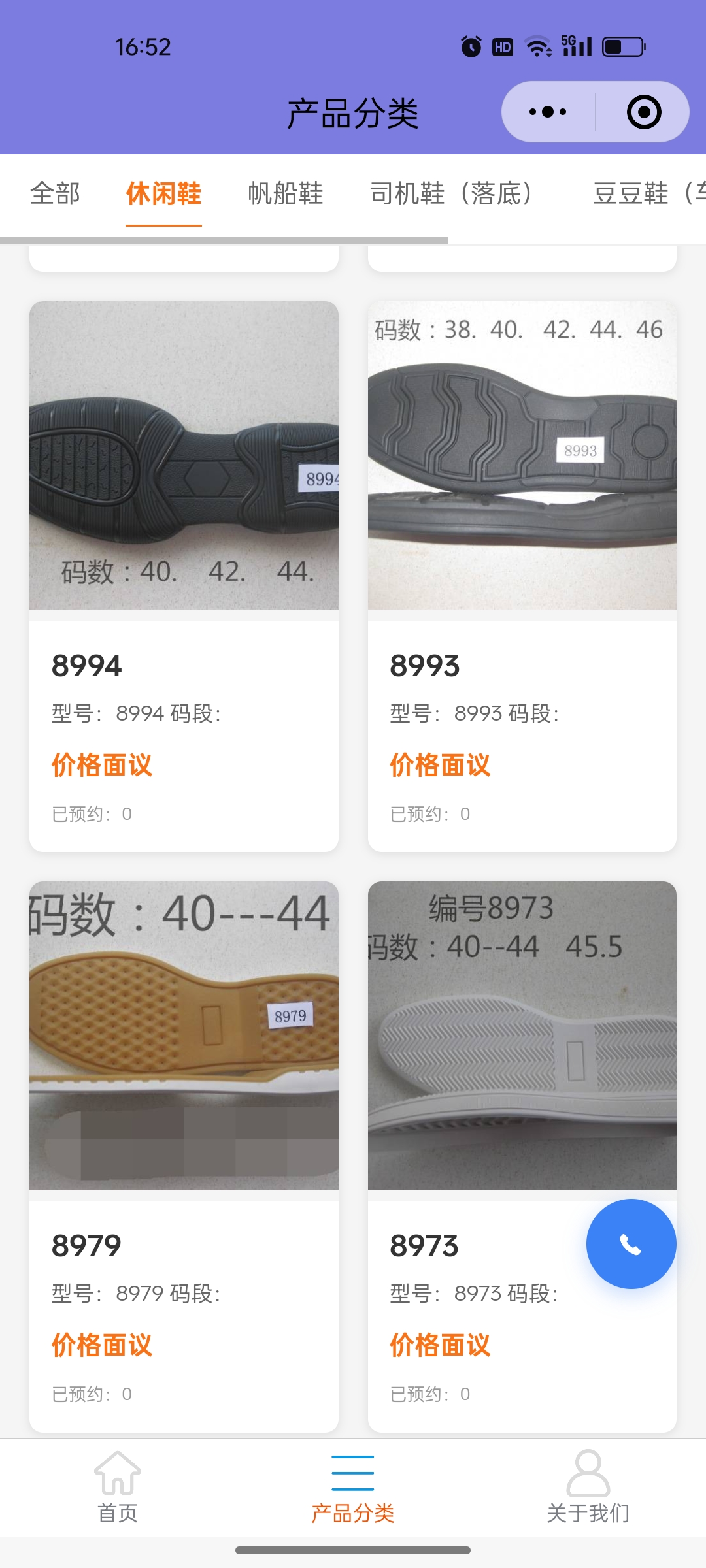Image resolution: width=706 pixels, height=1568 pixels.
Task: Open product card 8994
Action: coord(184,575)
